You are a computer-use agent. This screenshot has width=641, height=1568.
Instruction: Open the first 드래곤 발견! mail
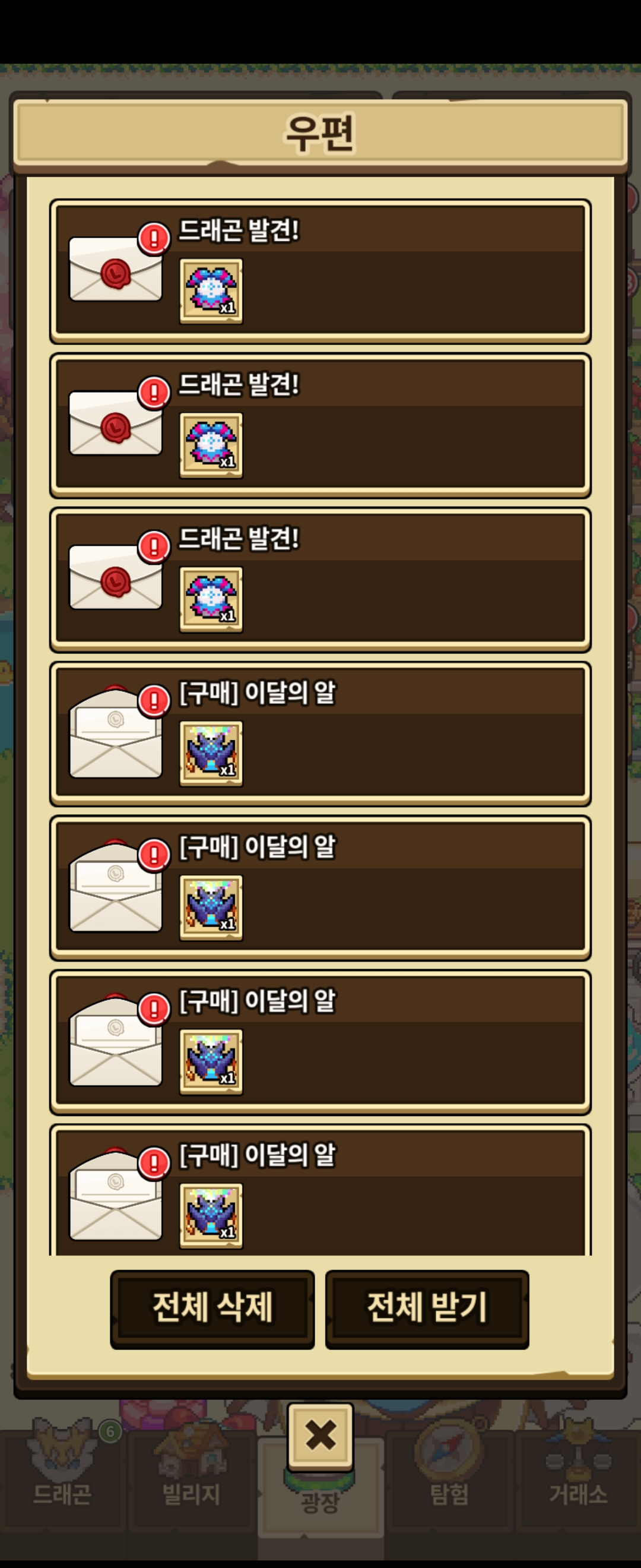[x=320, y=271]
